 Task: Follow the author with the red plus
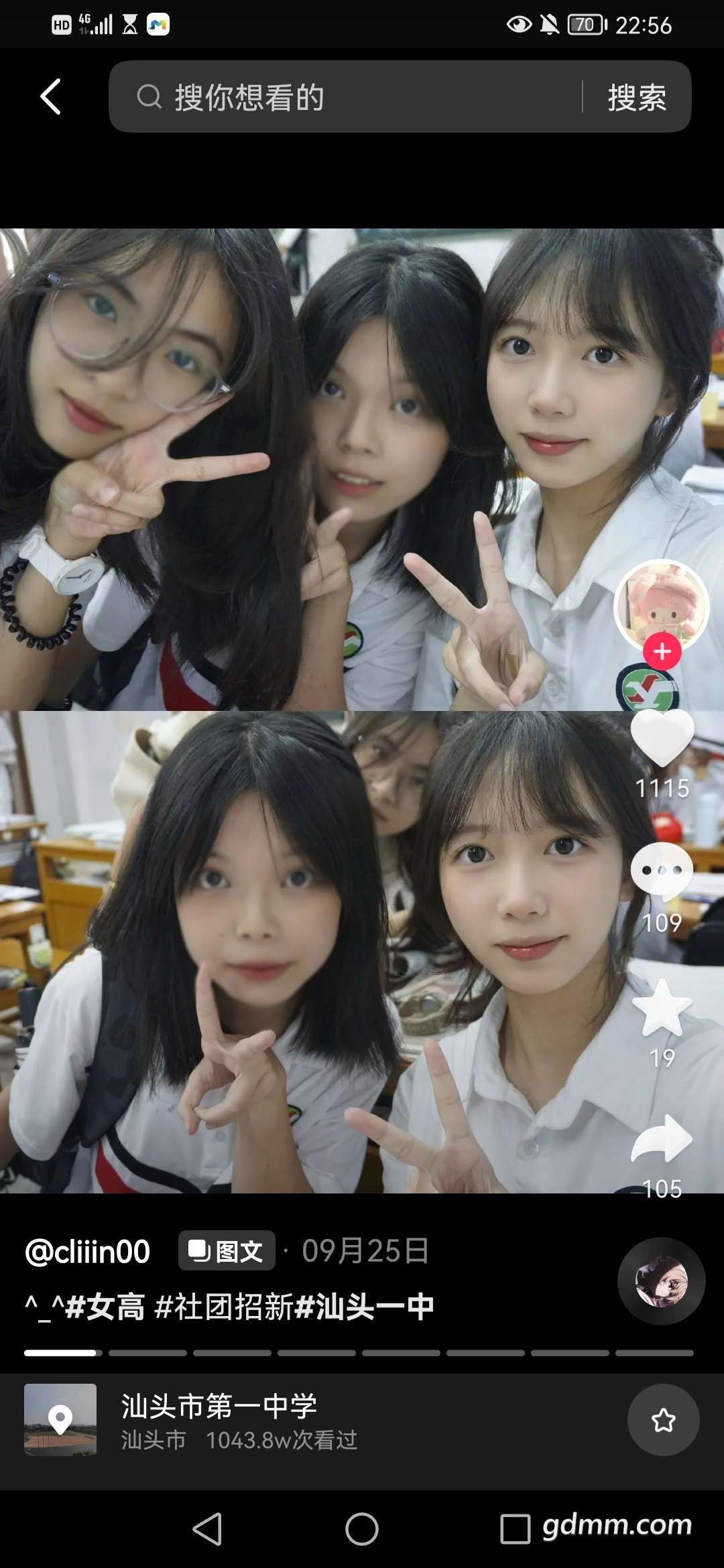click(x=662, y=651)
